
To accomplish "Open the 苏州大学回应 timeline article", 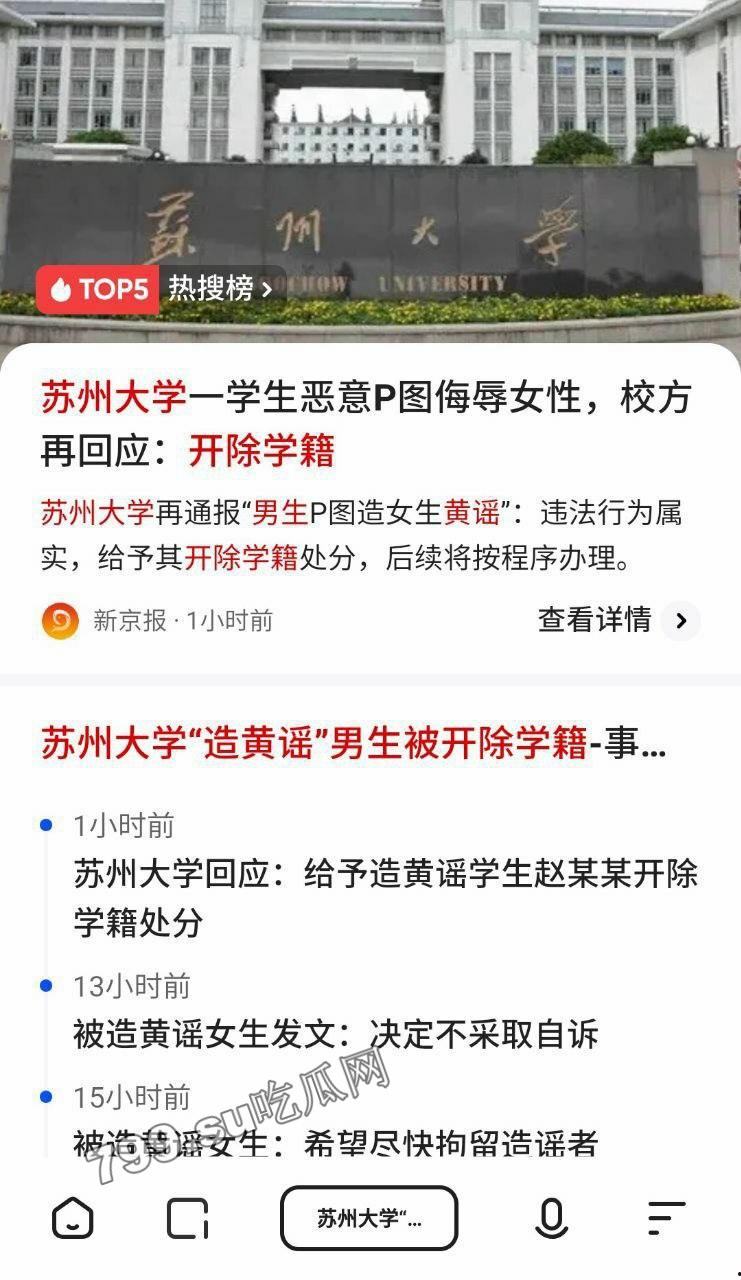I will pyautogui.click(x=389, y=892).
